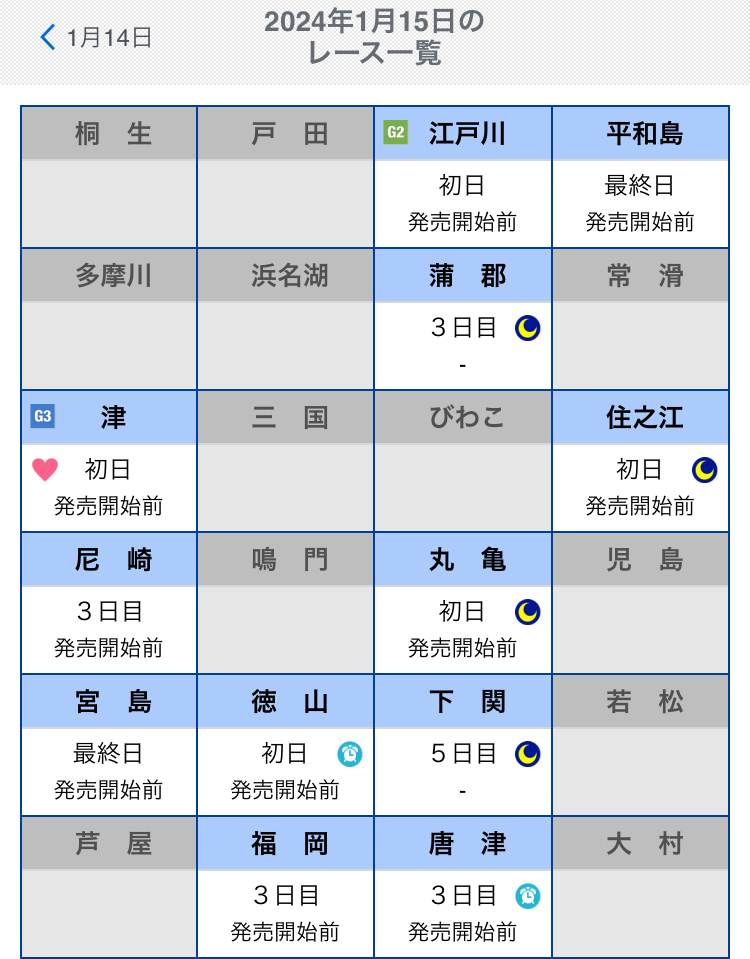750x959 pixels.
Task: Open the 尼崎 day 3 races
Action: point(109,604)
